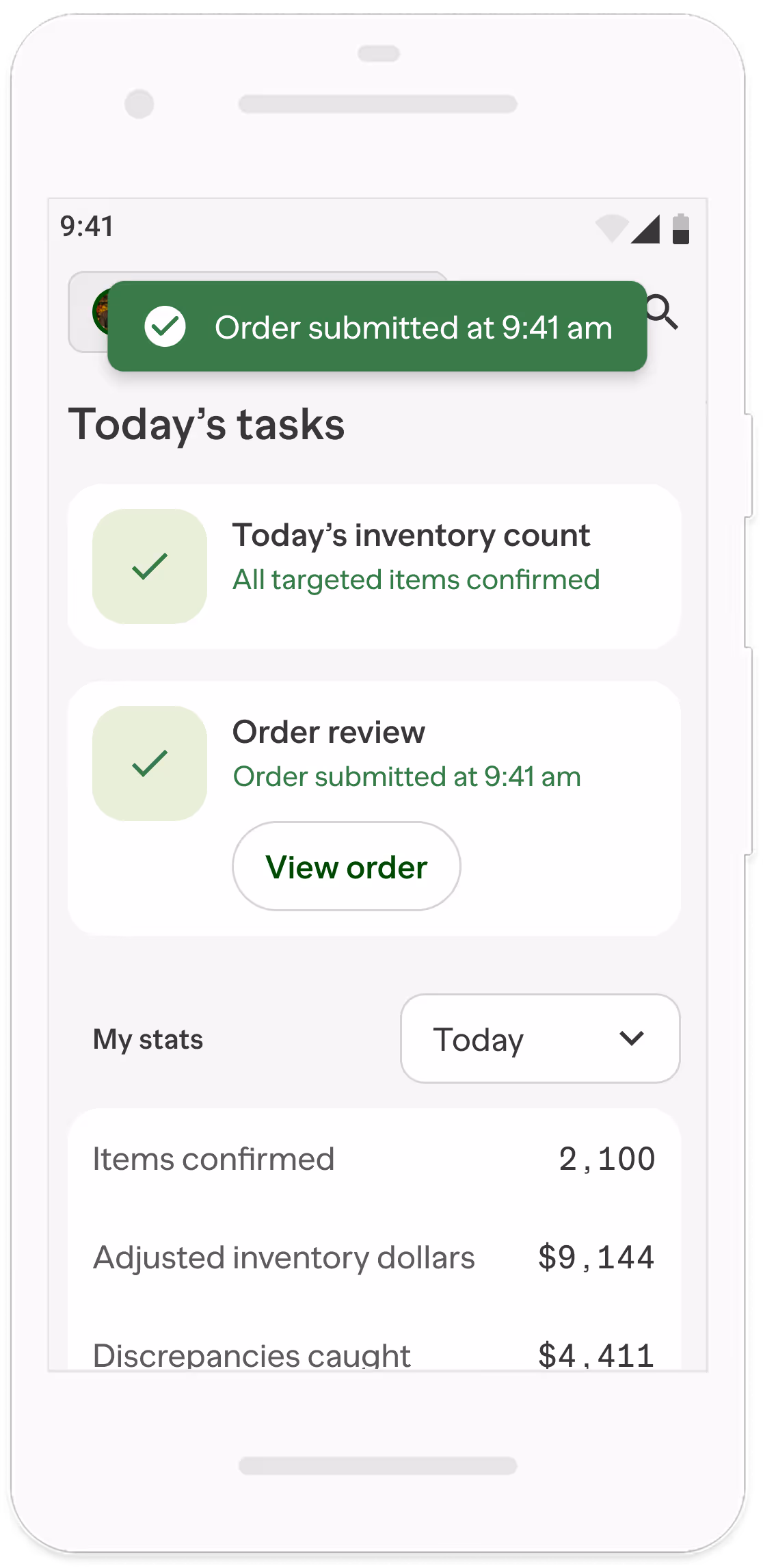Tap the View order button
This screenshot has height=1568, width=763.
click(x=346, y=865)
